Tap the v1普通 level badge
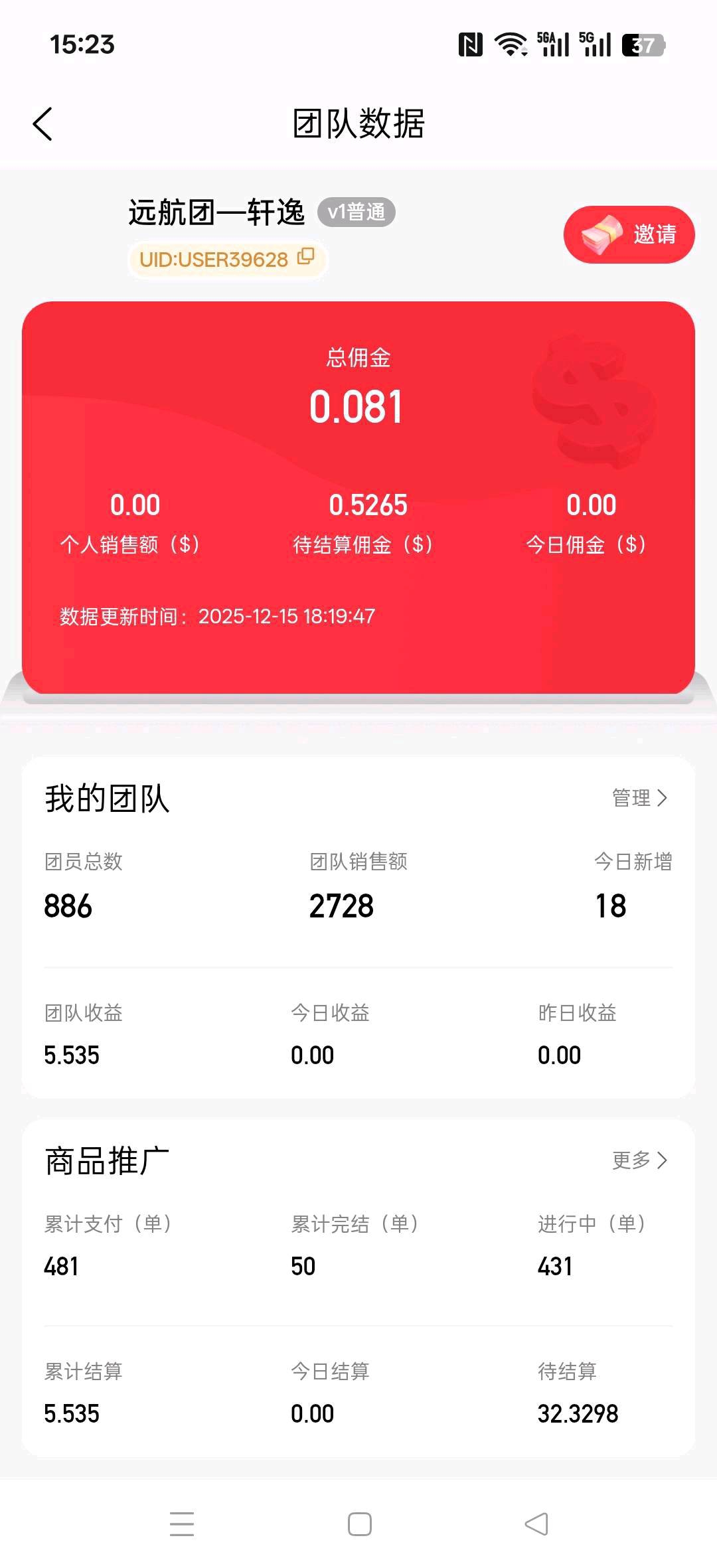 point(356,212)
